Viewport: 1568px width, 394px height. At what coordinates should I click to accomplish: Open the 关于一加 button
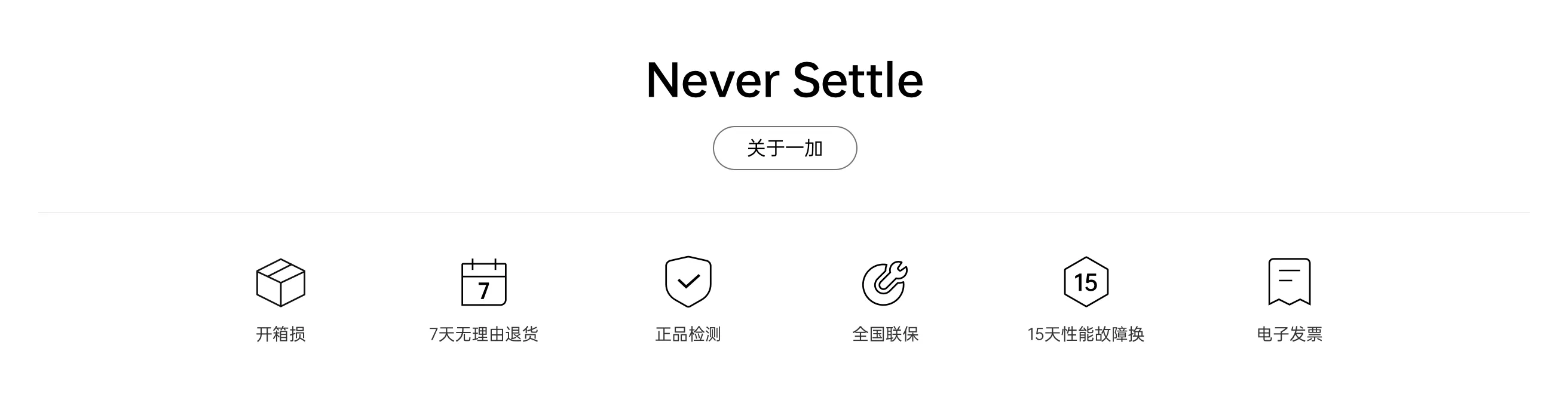[x=785, y=149]
